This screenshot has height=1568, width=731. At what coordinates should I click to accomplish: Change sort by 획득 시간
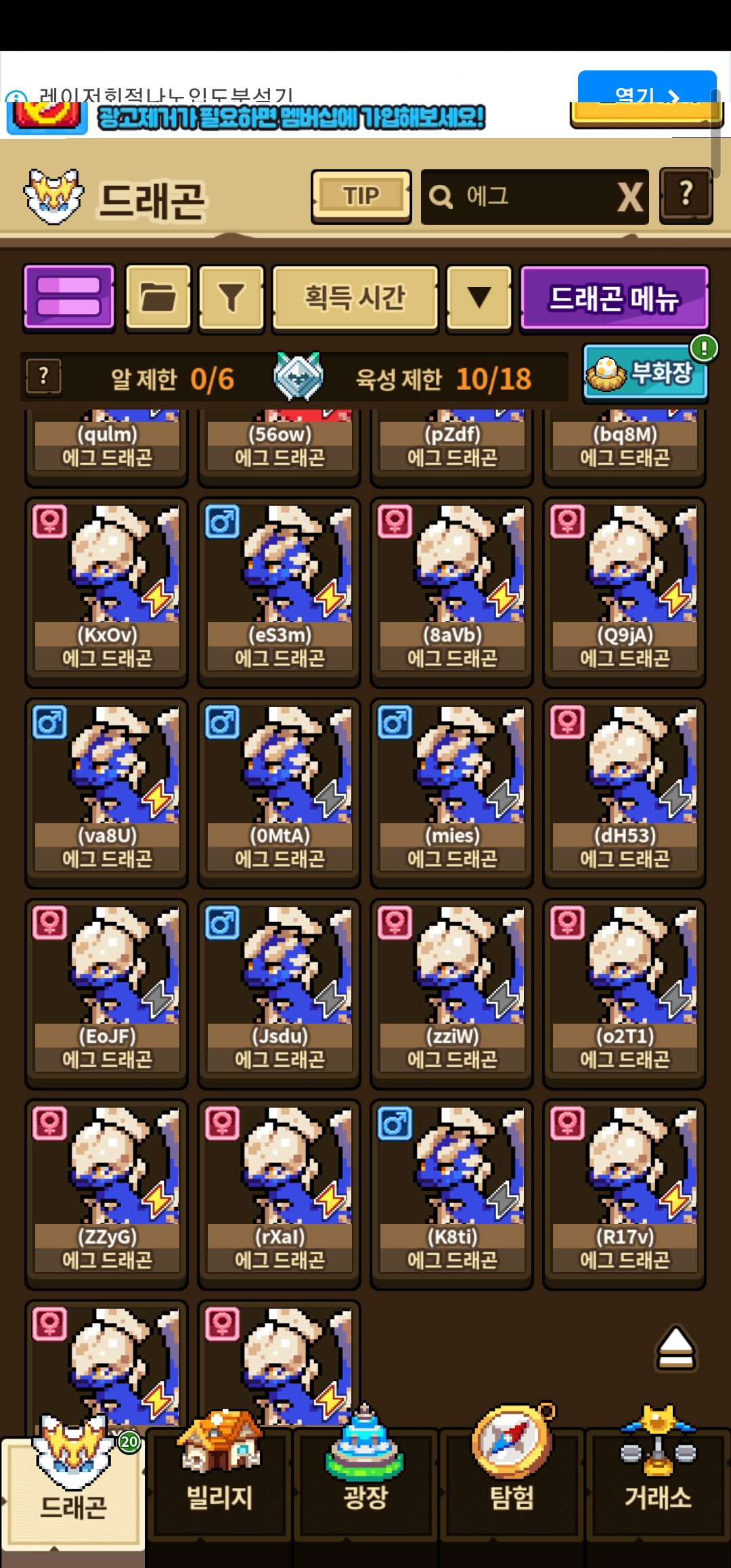pos(355,298)
